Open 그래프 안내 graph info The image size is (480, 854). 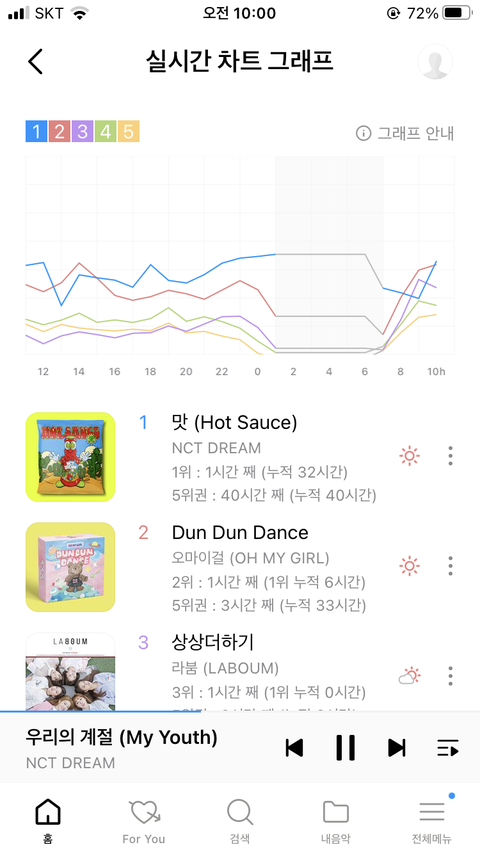405,133
